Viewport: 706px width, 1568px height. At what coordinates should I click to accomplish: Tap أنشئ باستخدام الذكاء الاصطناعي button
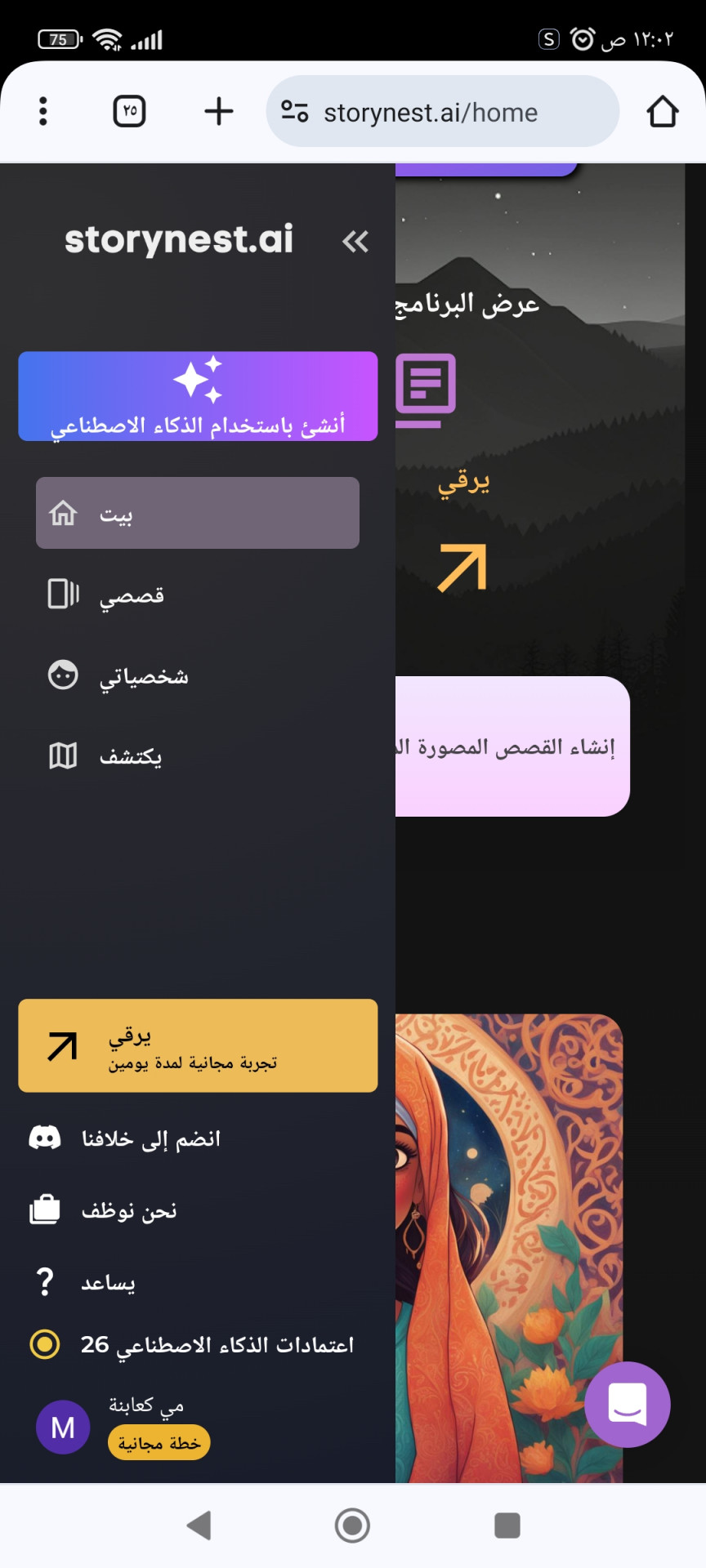point(198,397)
